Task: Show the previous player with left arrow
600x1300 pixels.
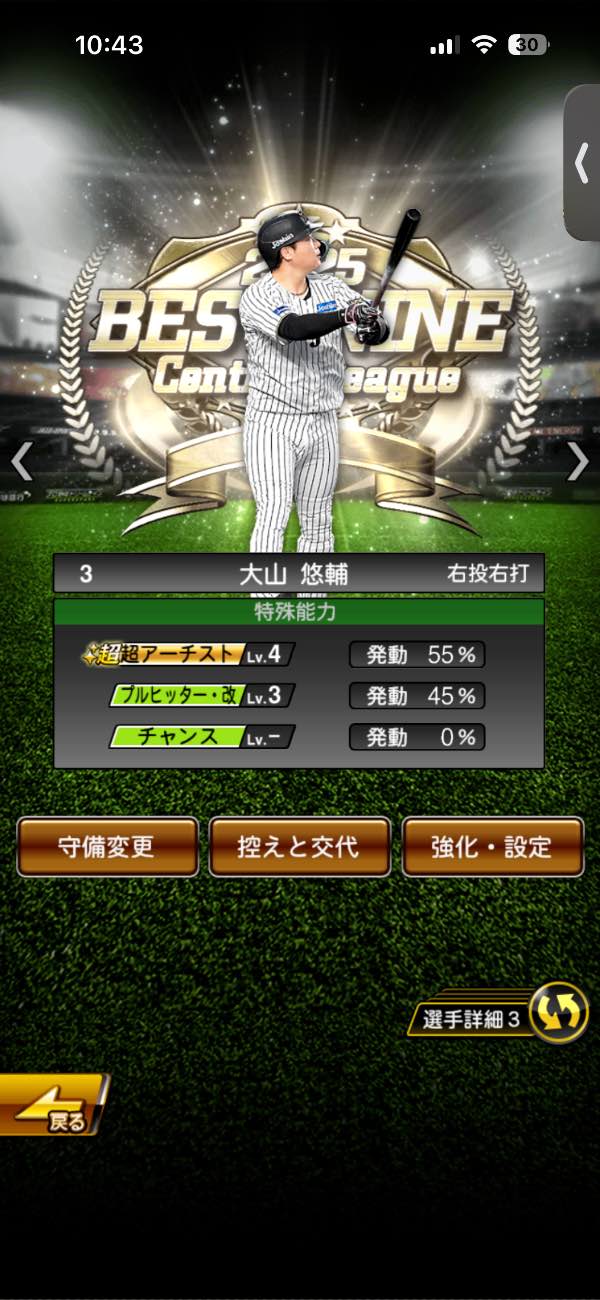Action: coord(21,462)
